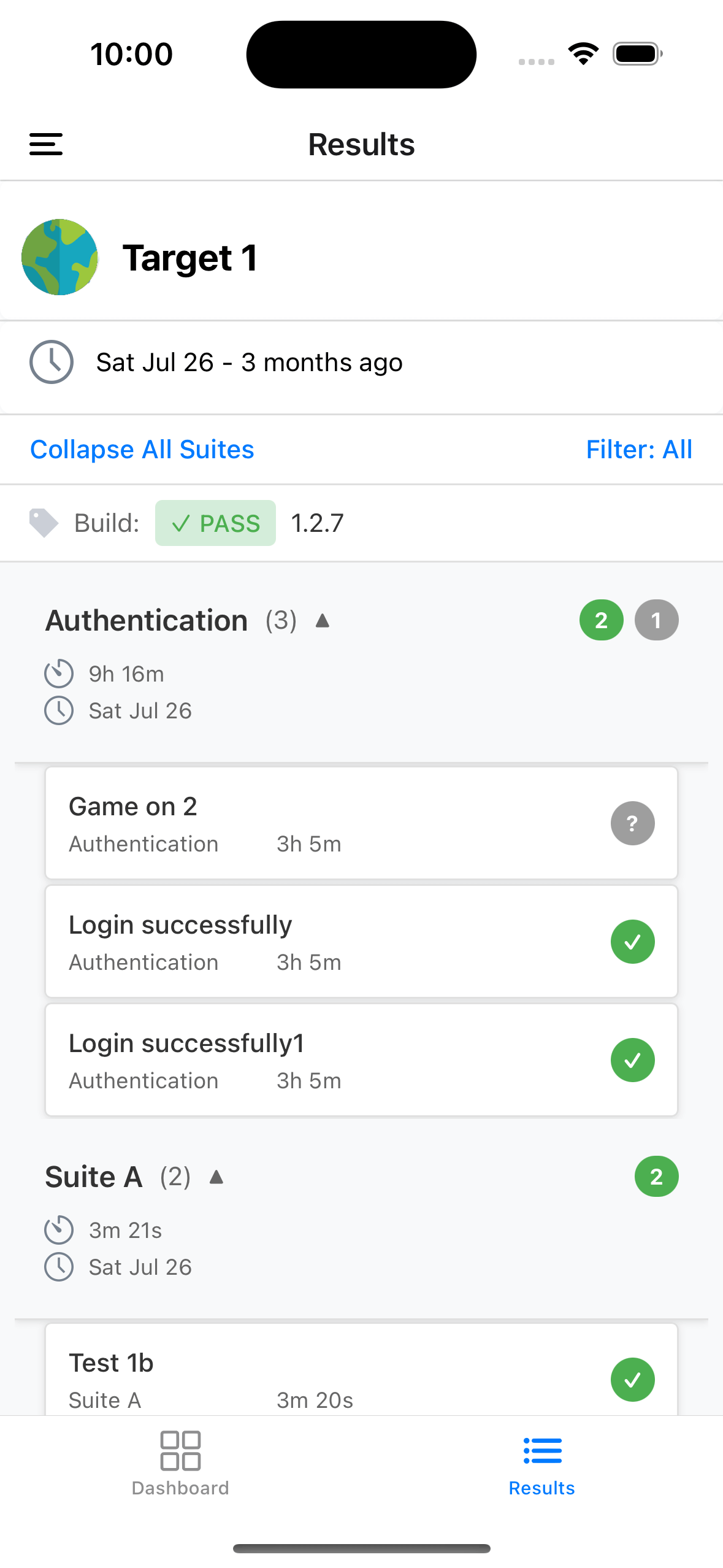
Task: Click the PASS build status badge
Action: [x=215, y=523]
